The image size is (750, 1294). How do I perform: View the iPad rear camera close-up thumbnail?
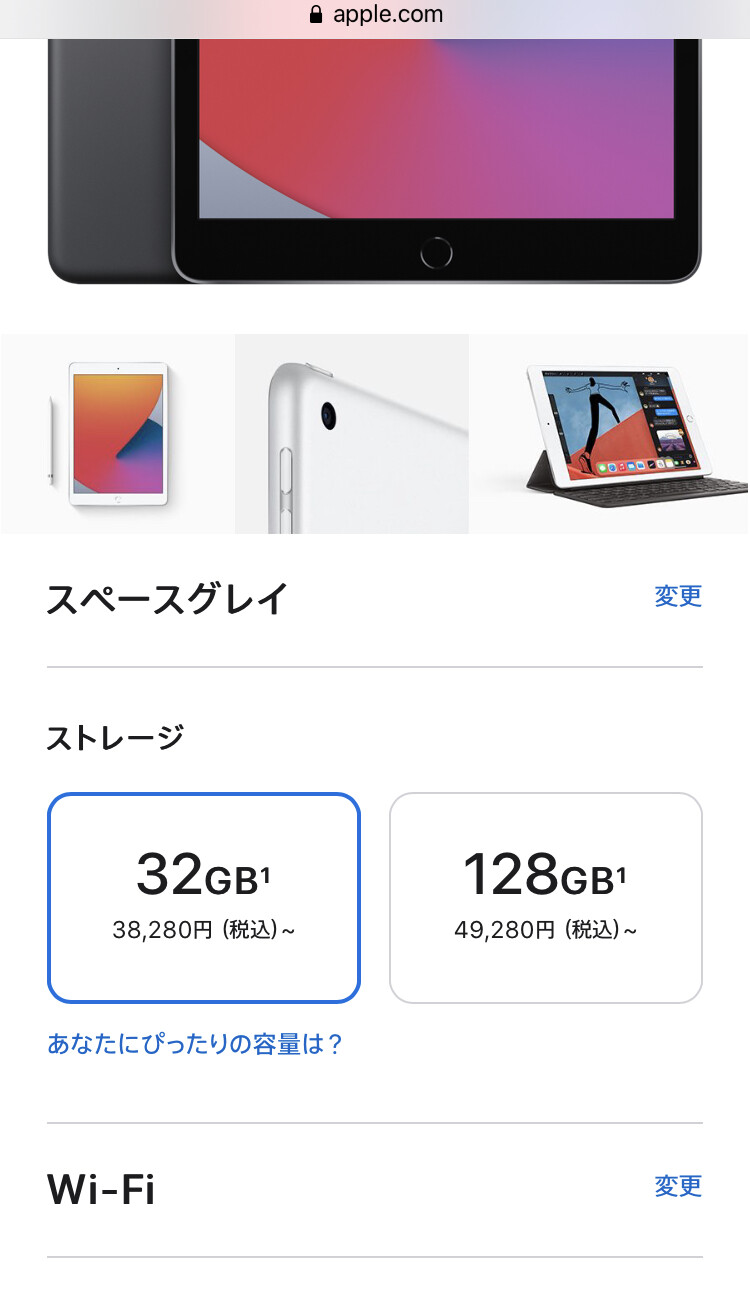352,434
